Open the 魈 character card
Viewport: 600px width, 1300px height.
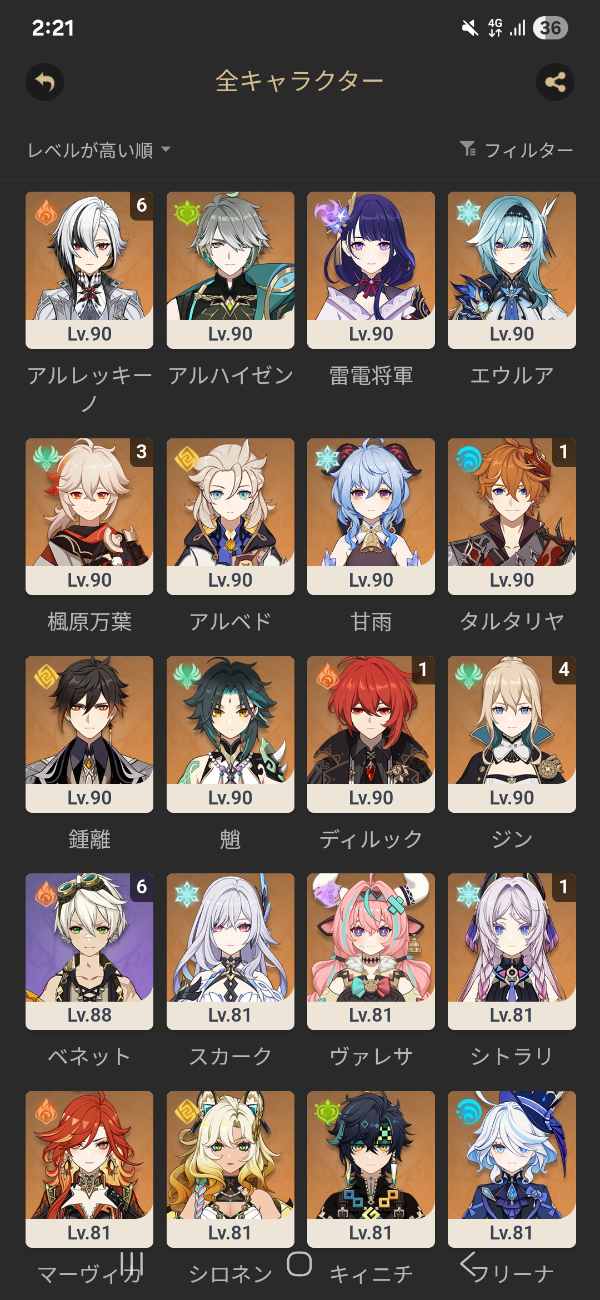click(230, 734)
